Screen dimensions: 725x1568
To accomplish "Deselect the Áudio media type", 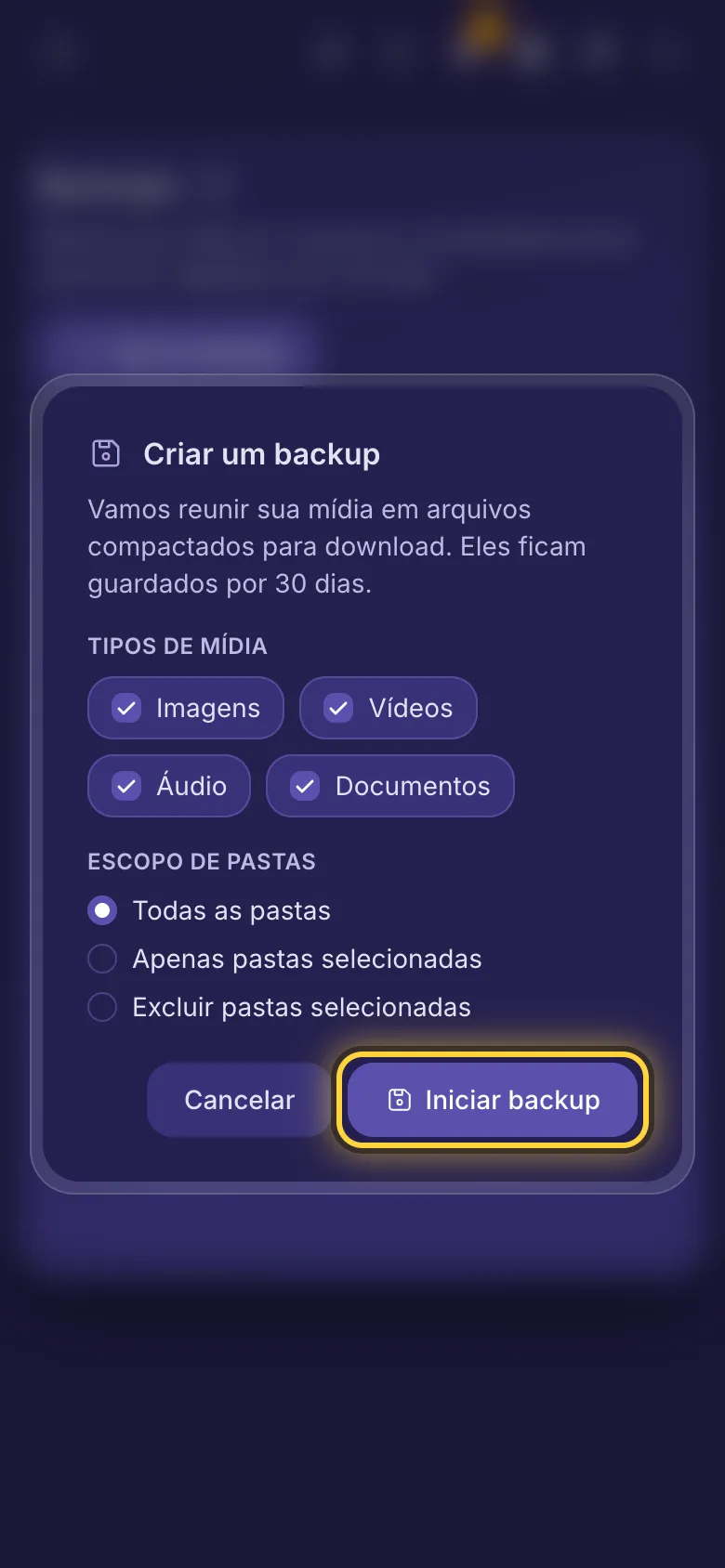I will point(169,786).
